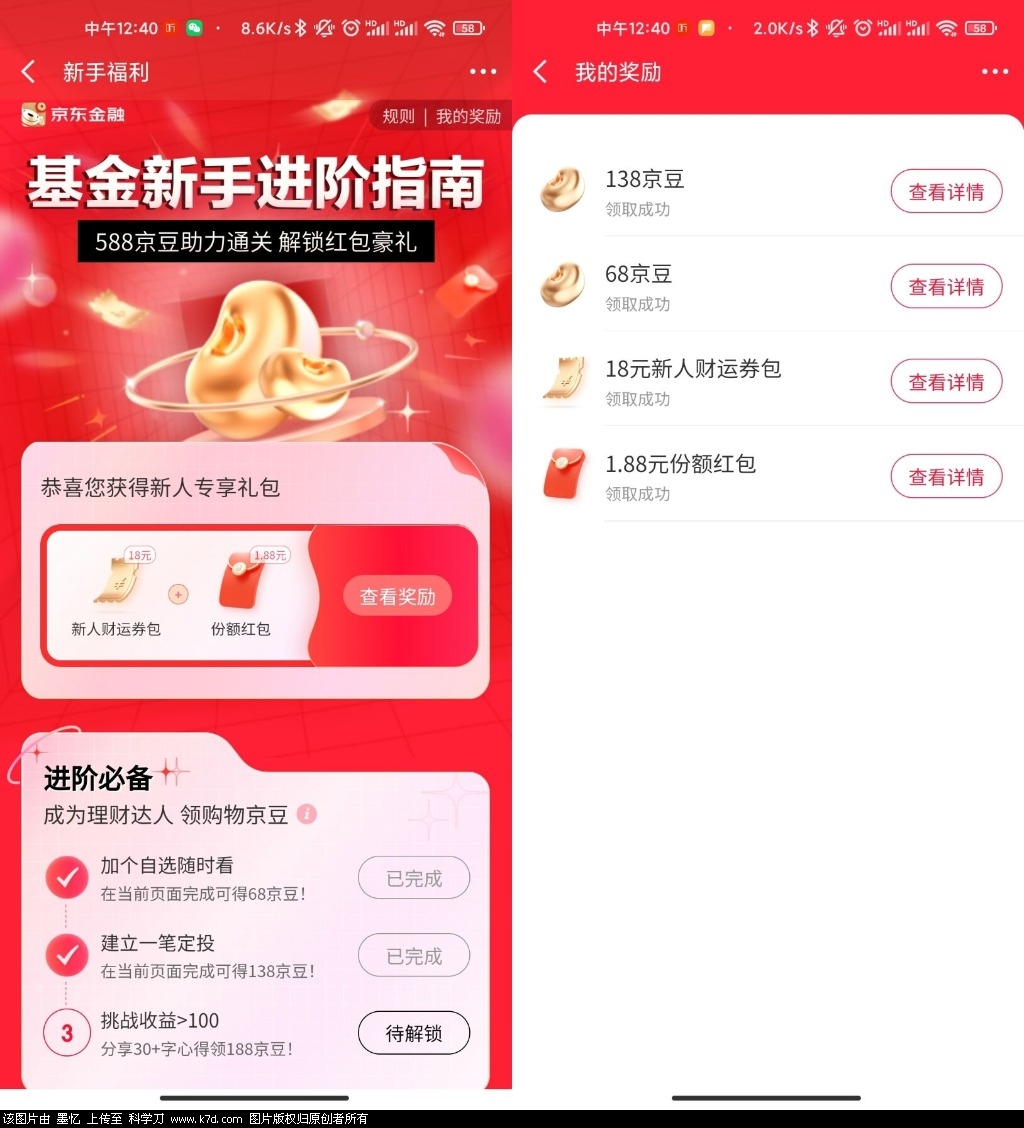1024x1128 pixels.
Task: View details of the 68京豆 reward
Action: pos(946,287)
